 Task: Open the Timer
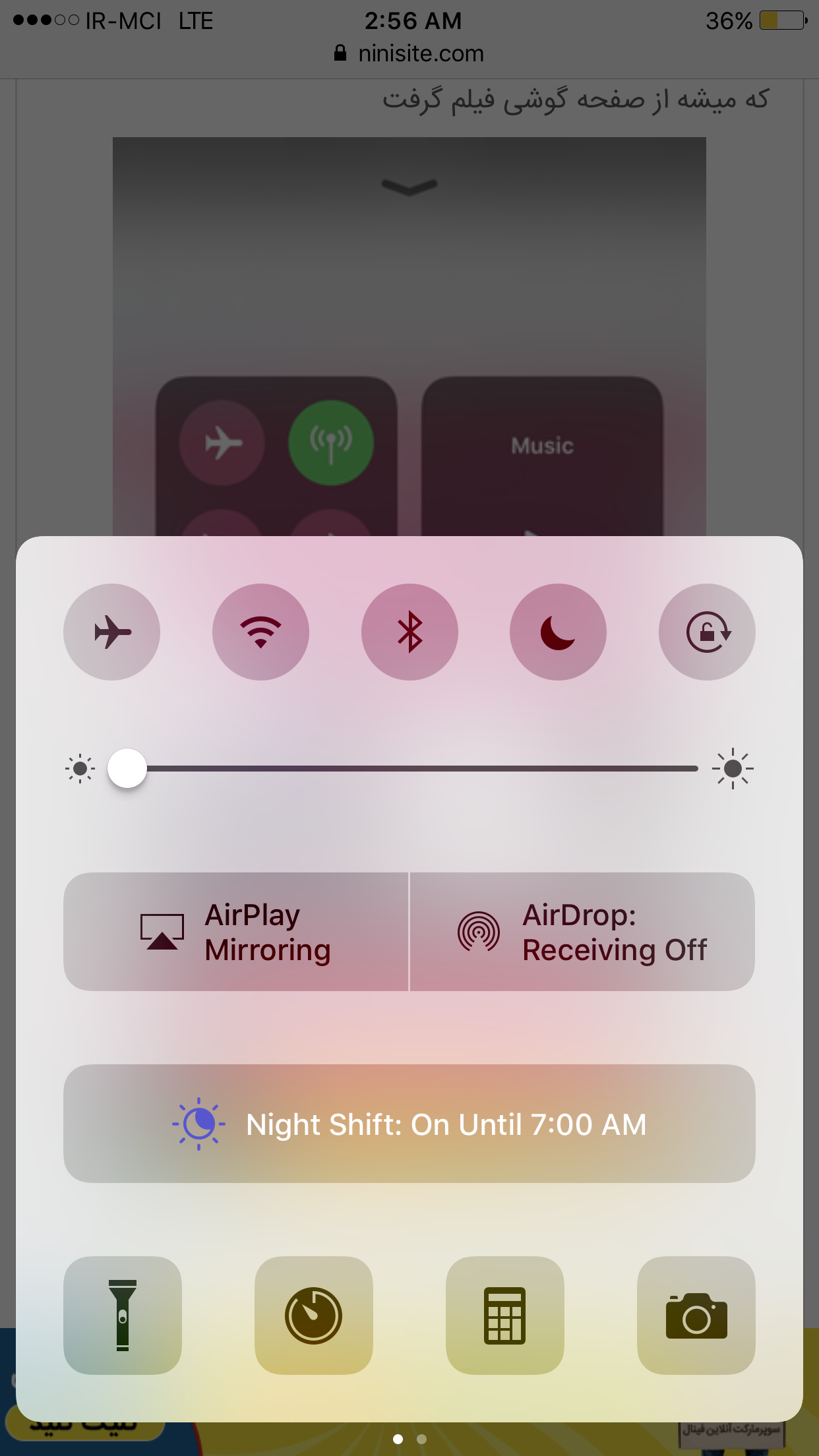click(x=314, y=1316)
